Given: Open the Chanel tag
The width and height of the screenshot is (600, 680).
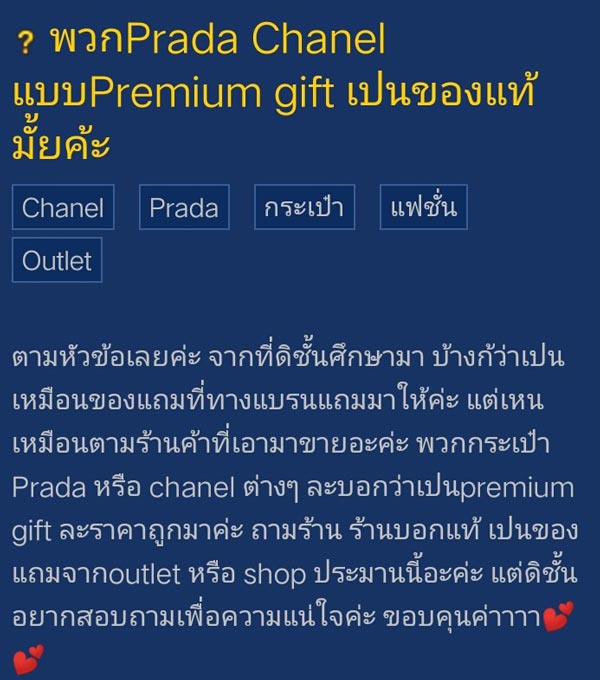Looking at the screenshot, I should [63, 208].
